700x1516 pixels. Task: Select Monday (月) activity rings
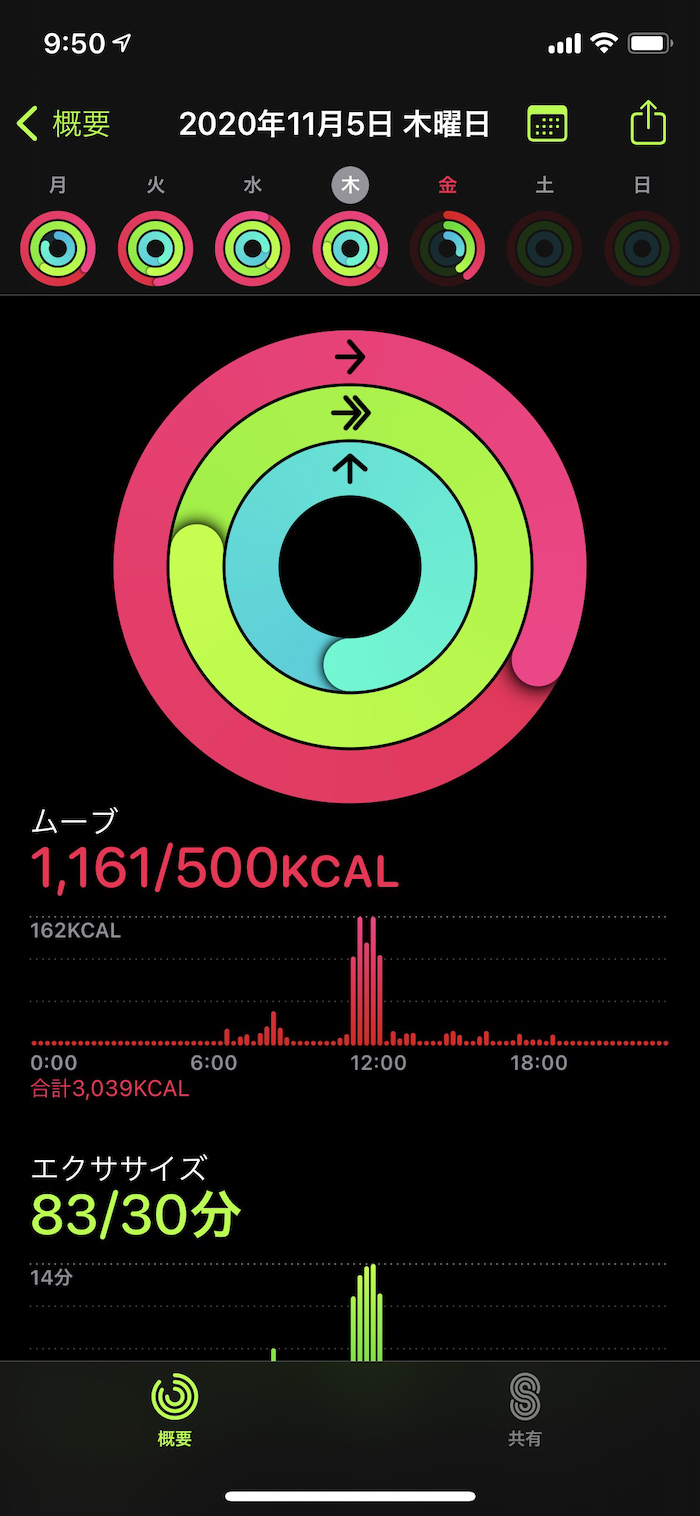pyautogui.click(x=58, y=248)
